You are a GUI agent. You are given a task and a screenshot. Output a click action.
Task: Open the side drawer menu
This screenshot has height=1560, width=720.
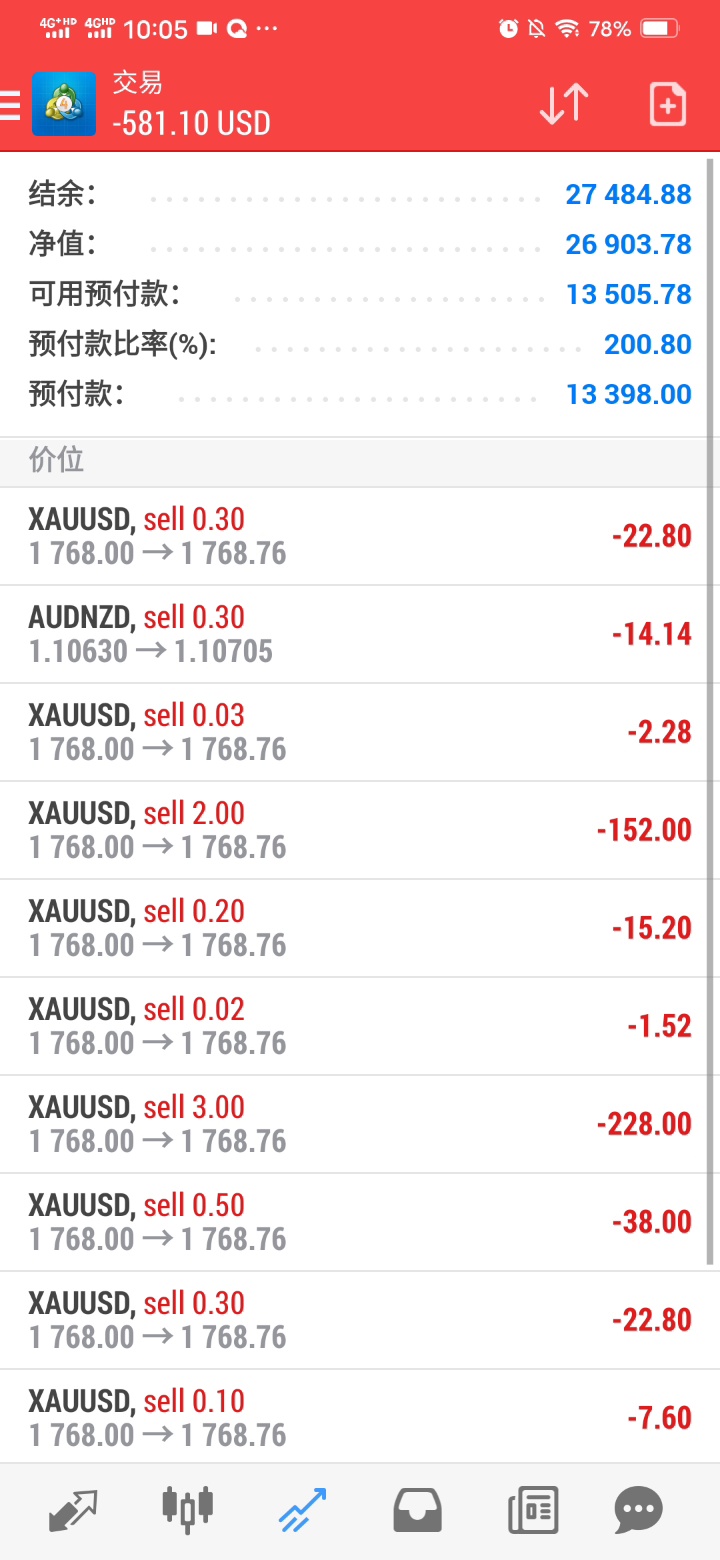[x=10, y=105]
